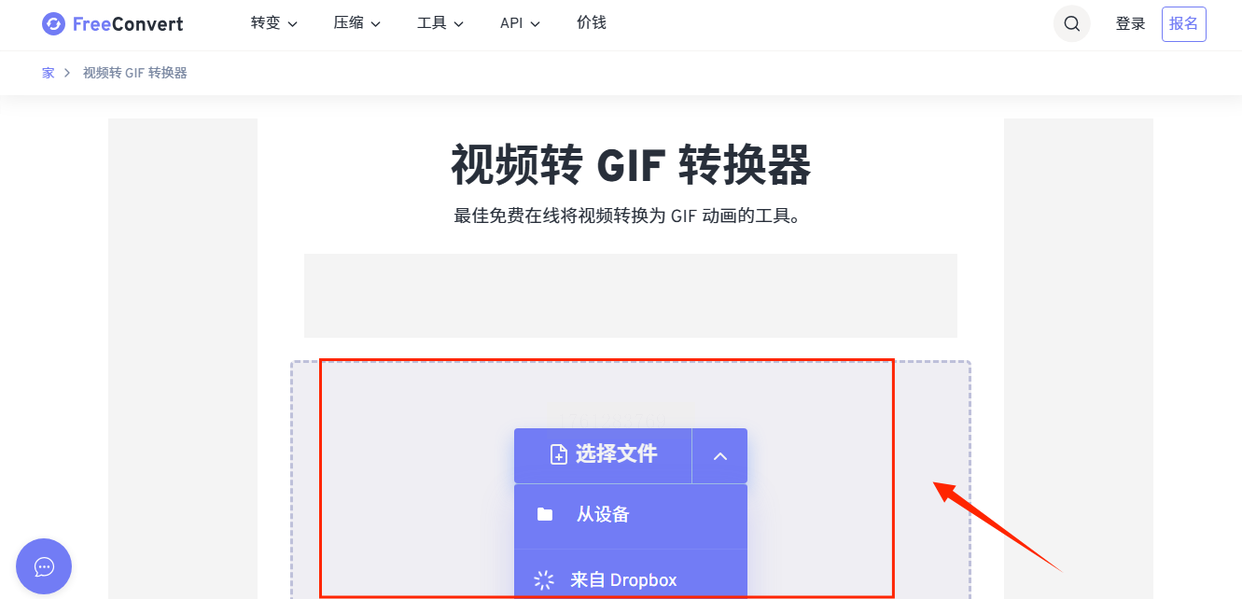Open the 价钱 pricing page
The width and height of the screenshot is (1242, 599).
tap(591, 23)
